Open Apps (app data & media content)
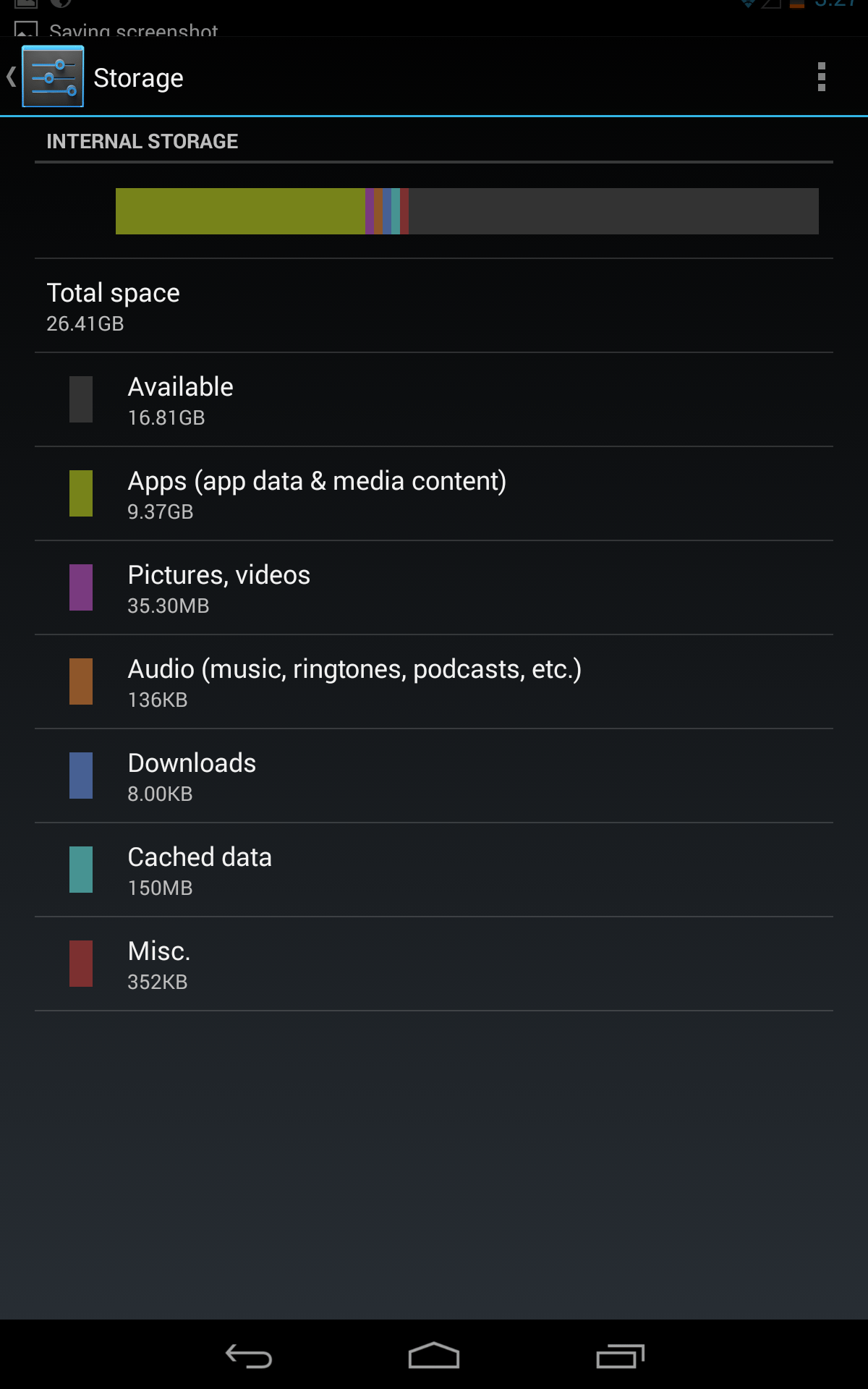Image resolution: width=868 pixels, height=1389 pixels. tap(434, 493)
